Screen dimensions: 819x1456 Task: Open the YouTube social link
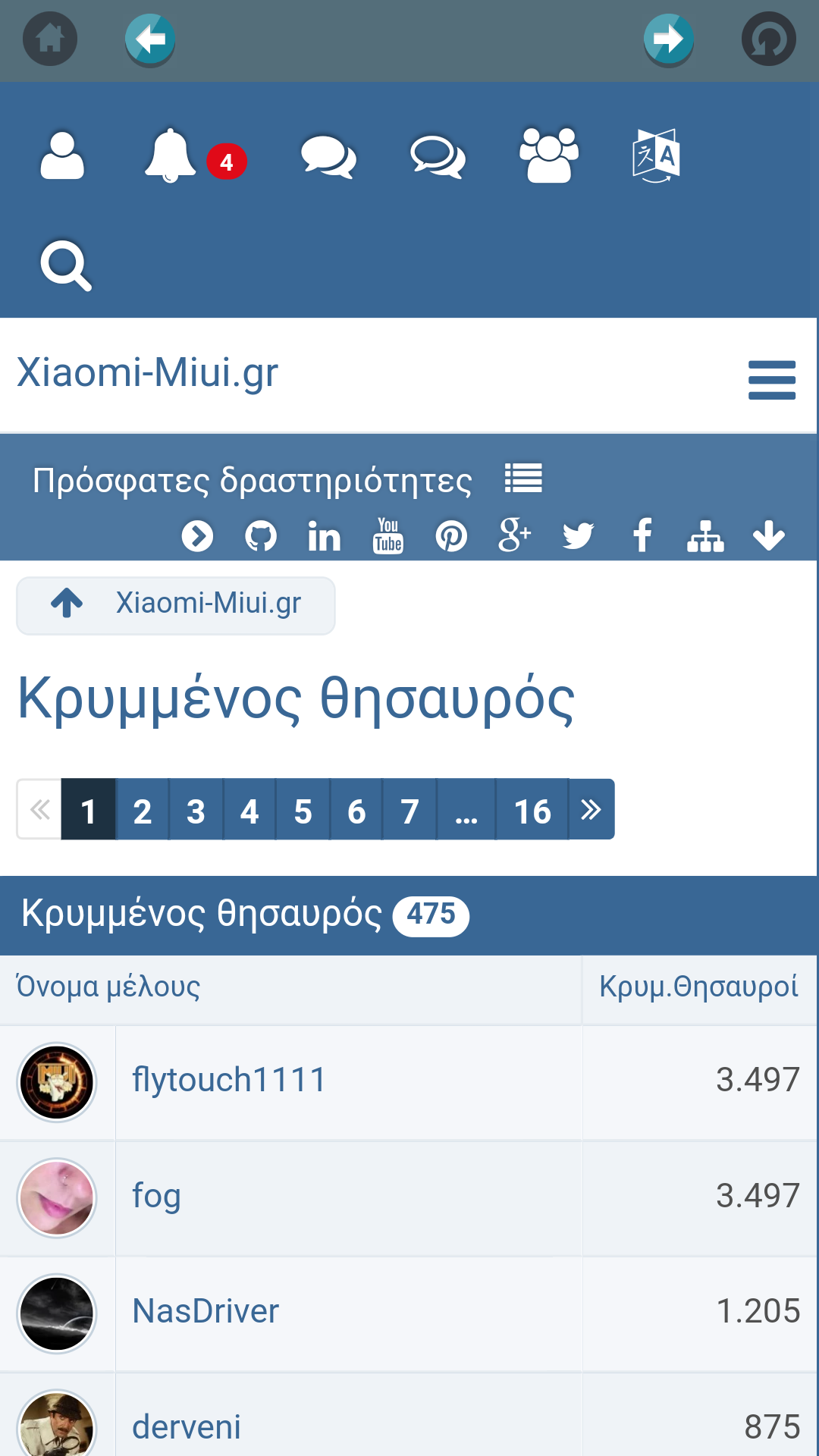click(388, 536)
